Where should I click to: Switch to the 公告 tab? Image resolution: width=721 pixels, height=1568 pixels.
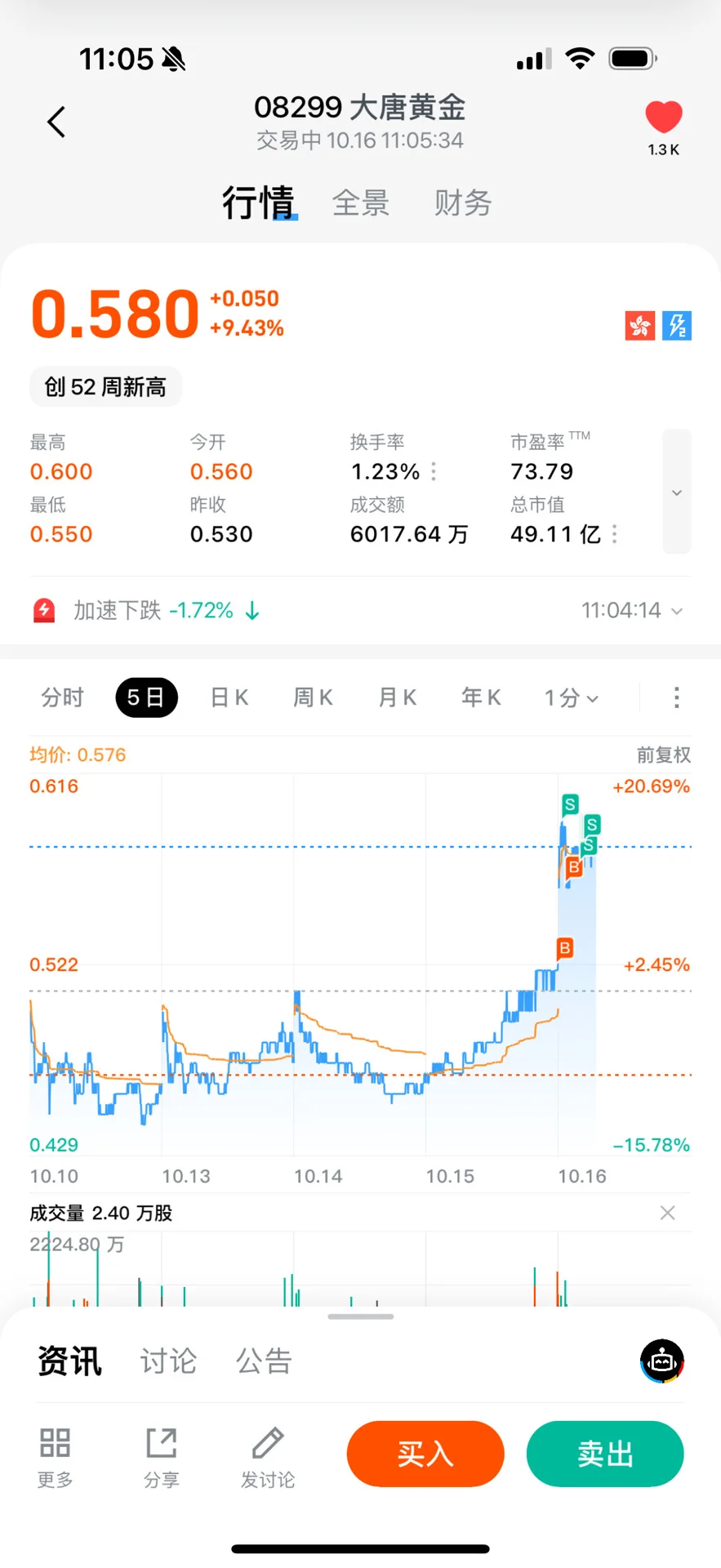click(264, 1361)
